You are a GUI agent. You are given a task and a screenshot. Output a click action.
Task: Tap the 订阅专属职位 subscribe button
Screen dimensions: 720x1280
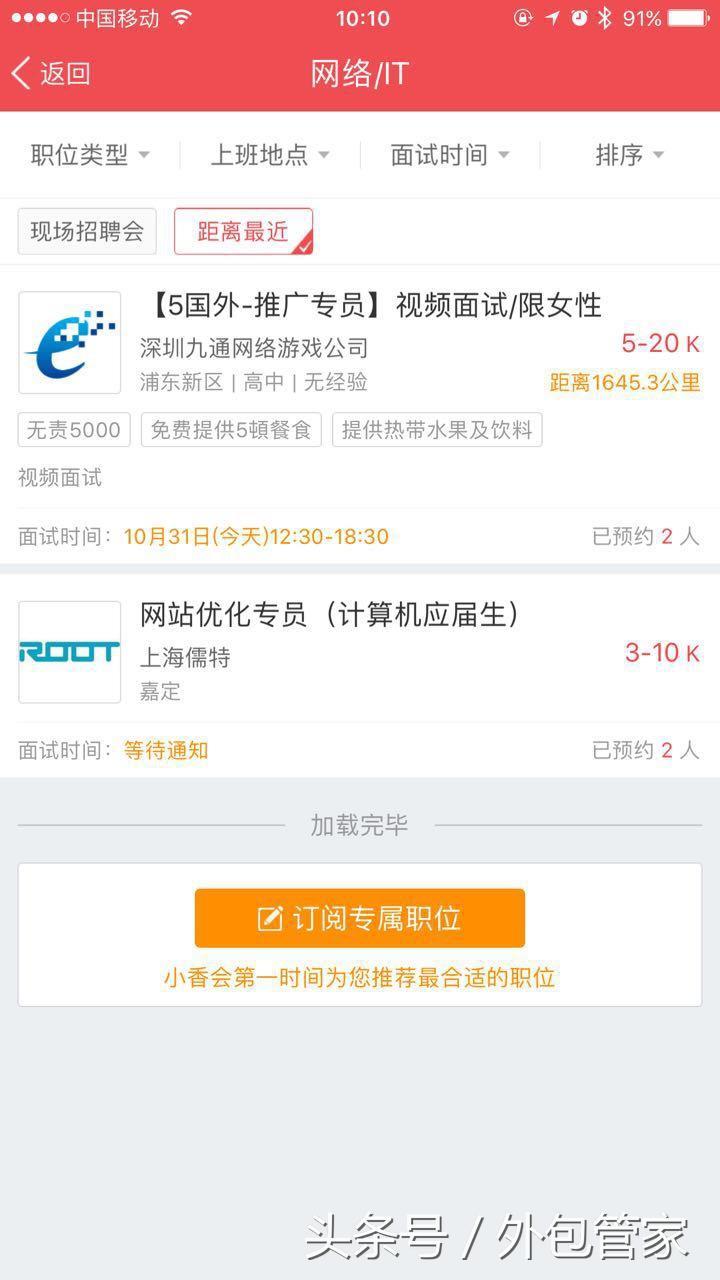(360, 918)
